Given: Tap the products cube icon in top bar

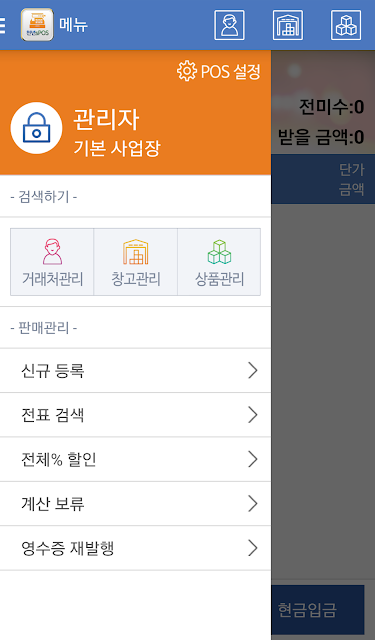Looking at the screenshot, I should [x=346, y=25].
